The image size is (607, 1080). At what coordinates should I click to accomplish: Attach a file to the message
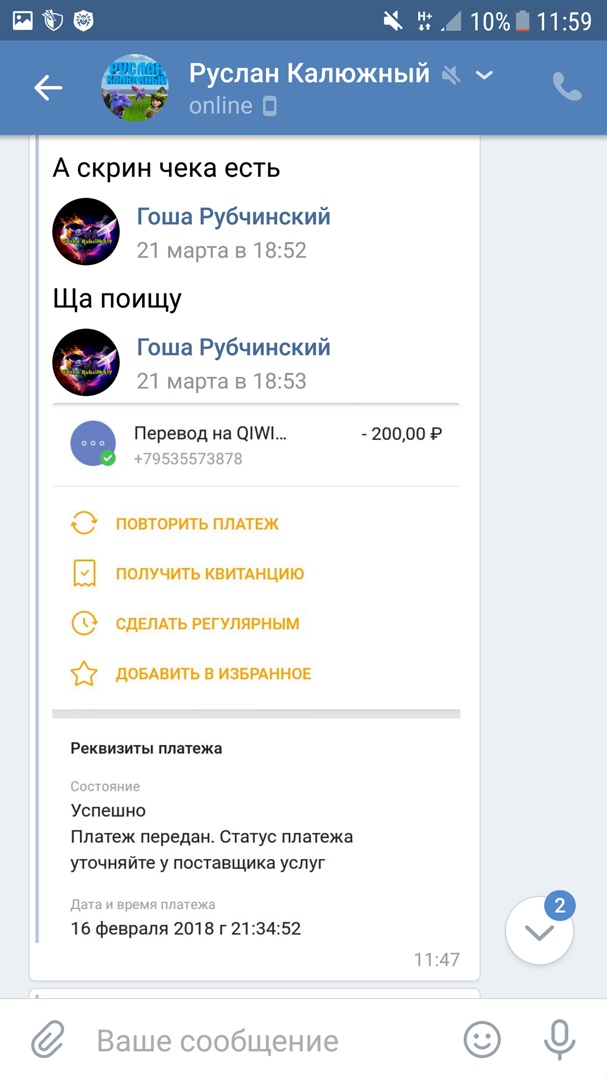[48, 1040]
